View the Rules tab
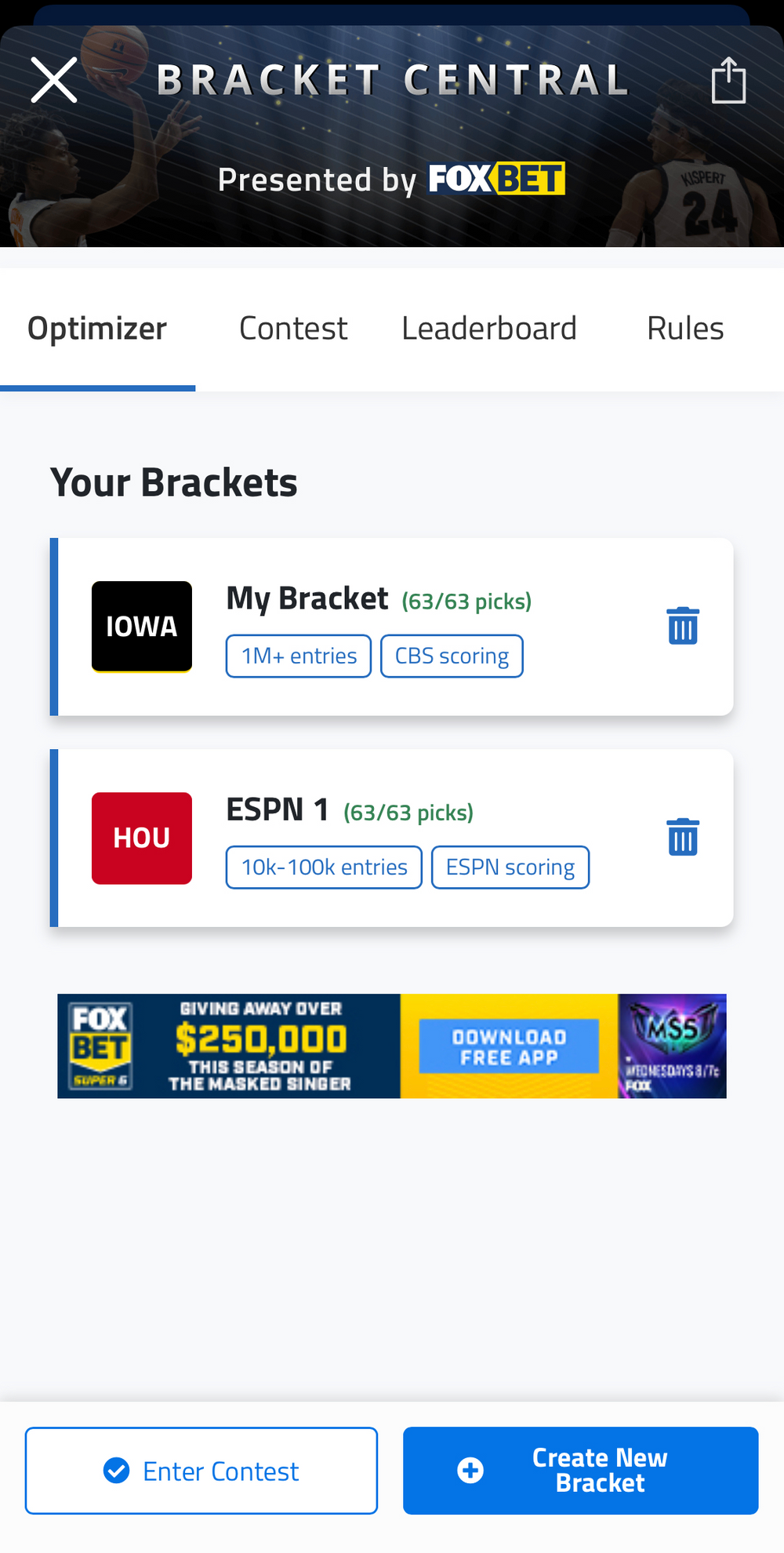Screen dimensions: 784x1553 684,327
